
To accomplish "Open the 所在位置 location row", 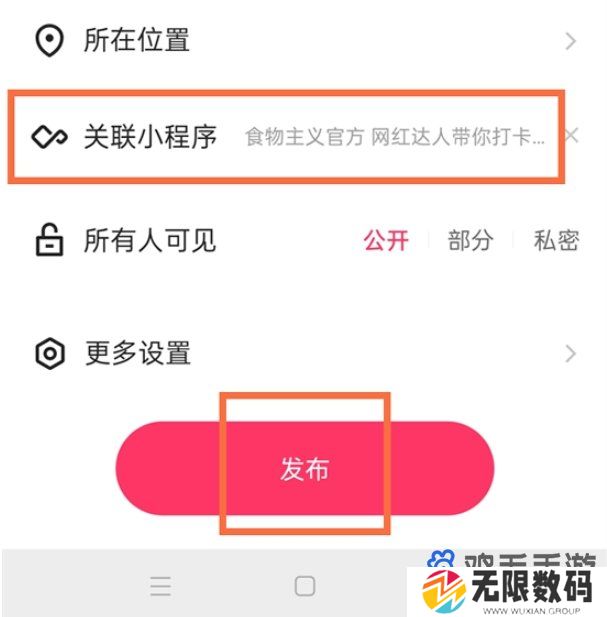I will [x=300, y=41].
